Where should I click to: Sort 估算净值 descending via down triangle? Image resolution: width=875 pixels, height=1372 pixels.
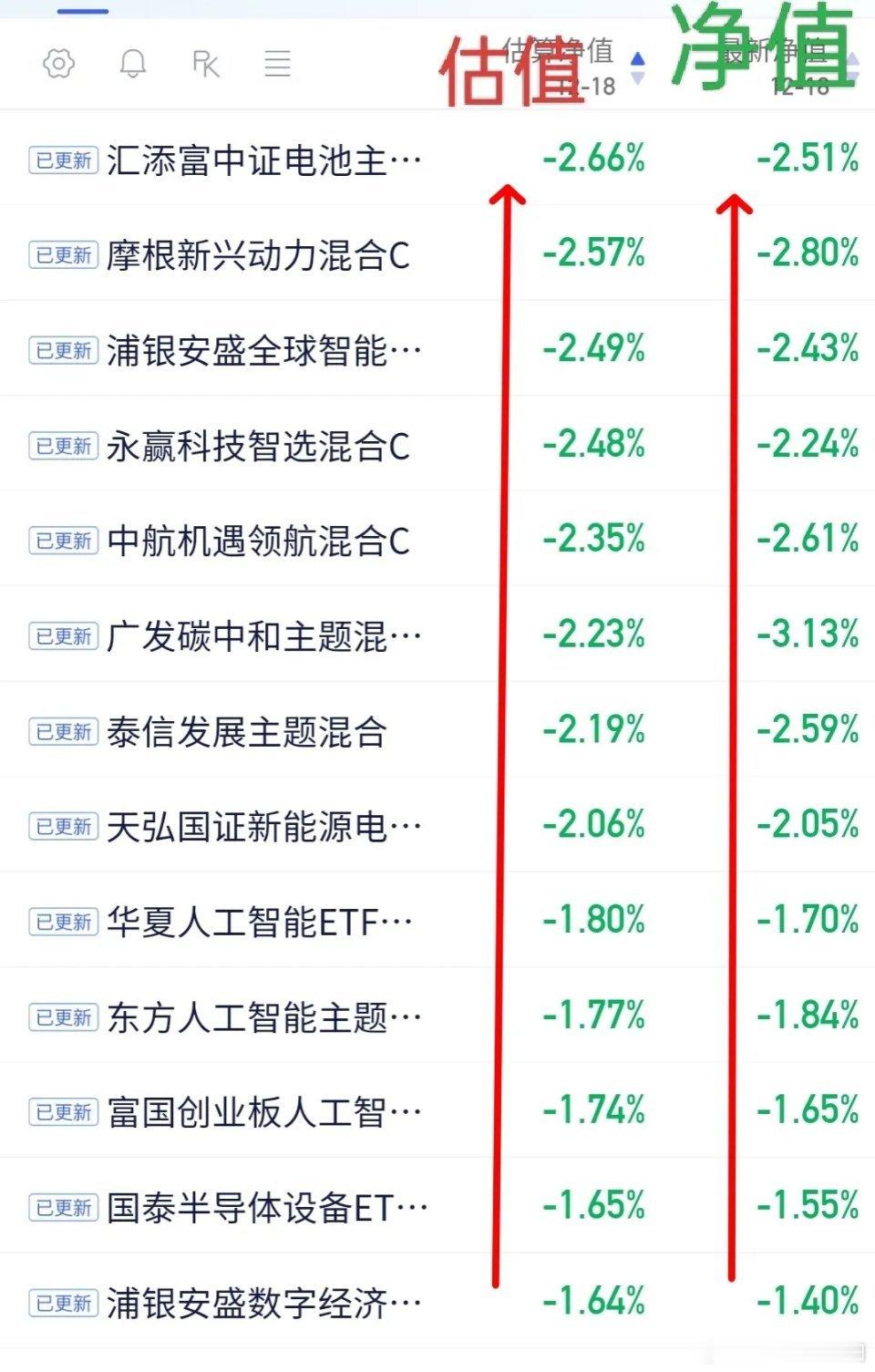(639, 77)
